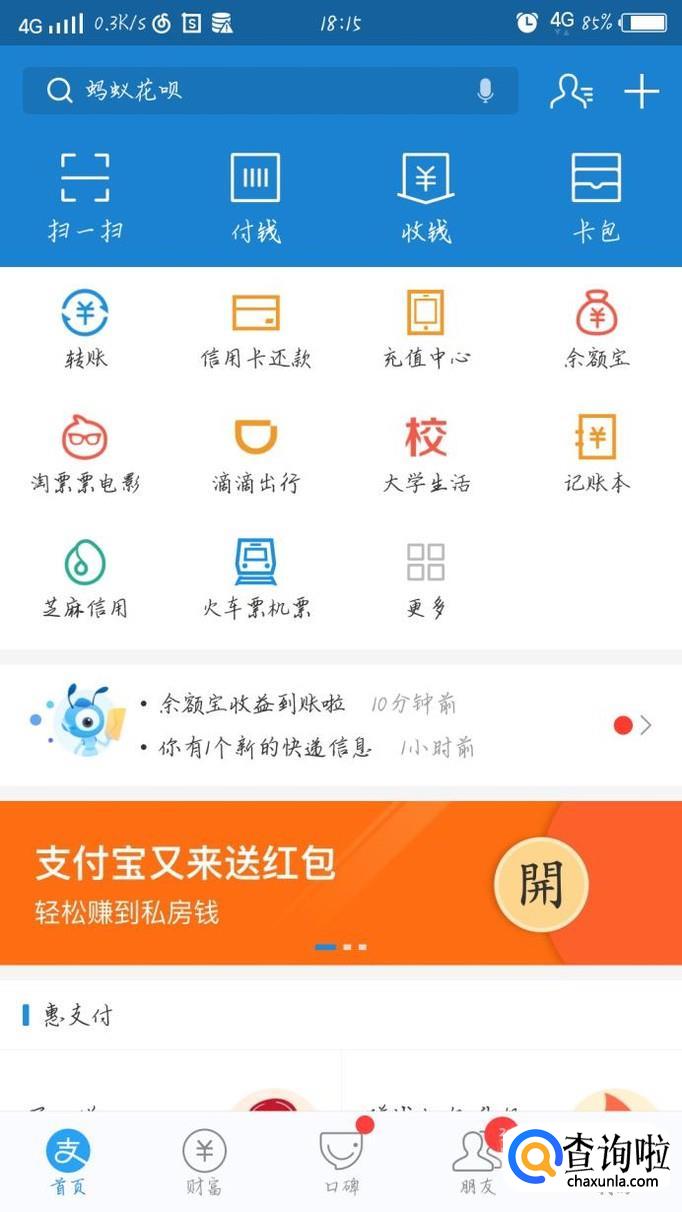Image resolution: width=682 pixels, height=1212 pixels.
Task: Launch 滴滴出行
Action: click(255, 454)
